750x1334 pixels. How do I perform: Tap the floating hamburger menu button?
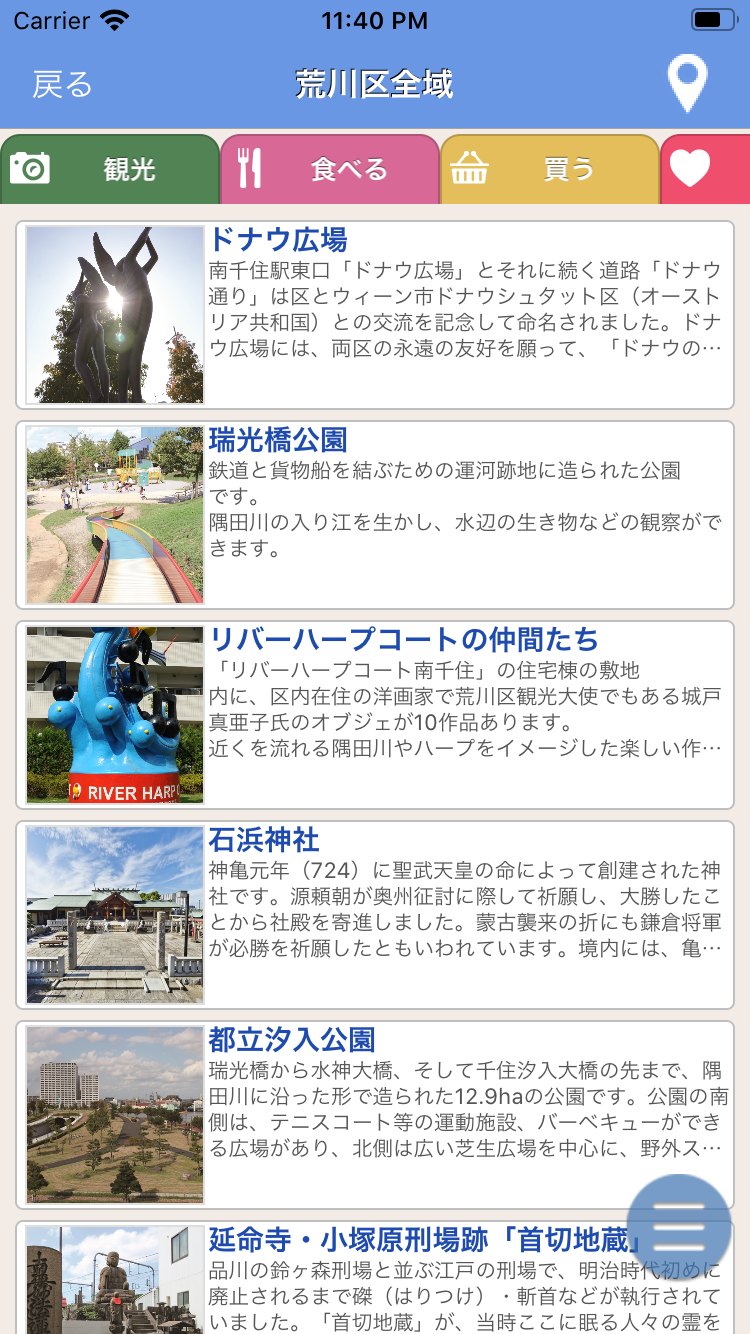(679, 1227)
